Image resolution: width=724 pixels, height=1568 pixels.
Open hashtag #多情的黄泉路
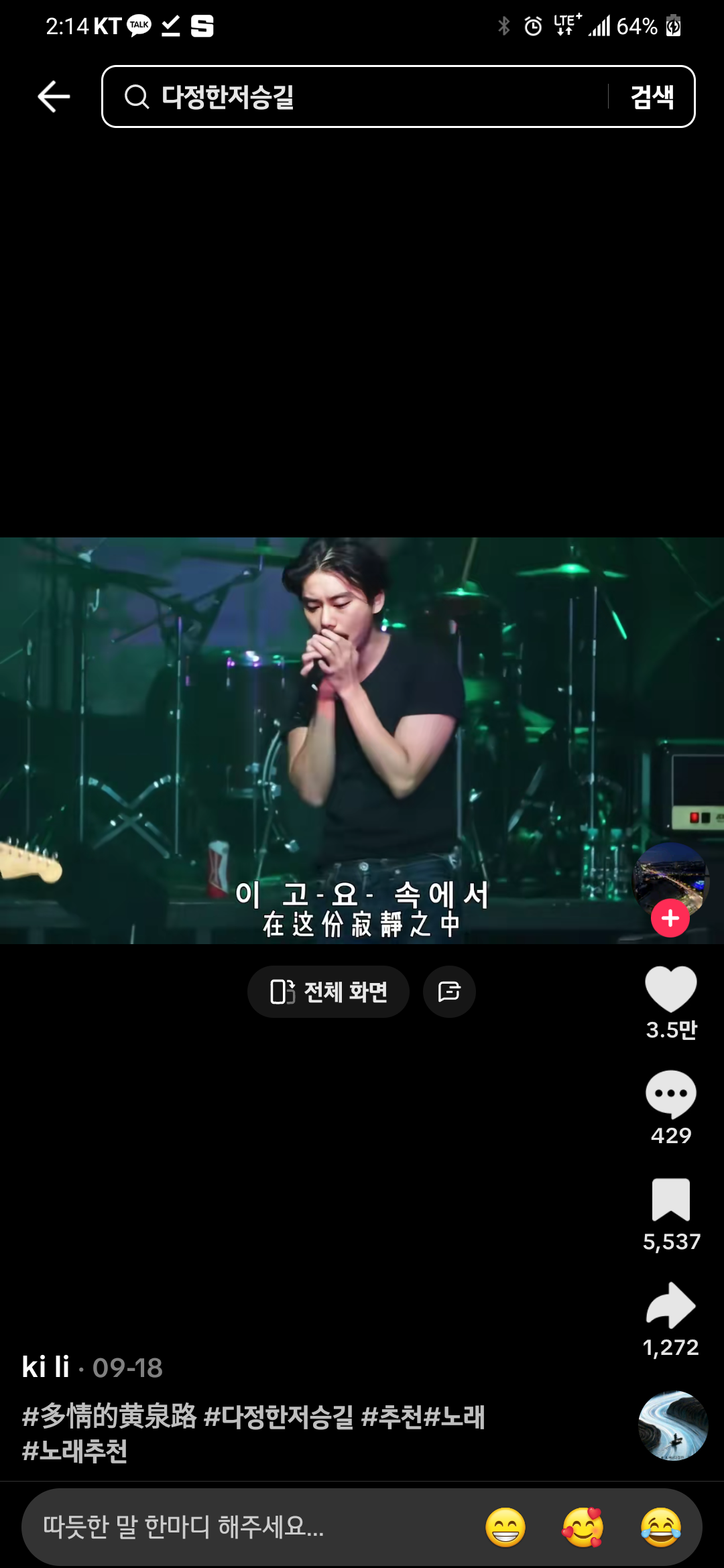click(x=109, y=1417)
